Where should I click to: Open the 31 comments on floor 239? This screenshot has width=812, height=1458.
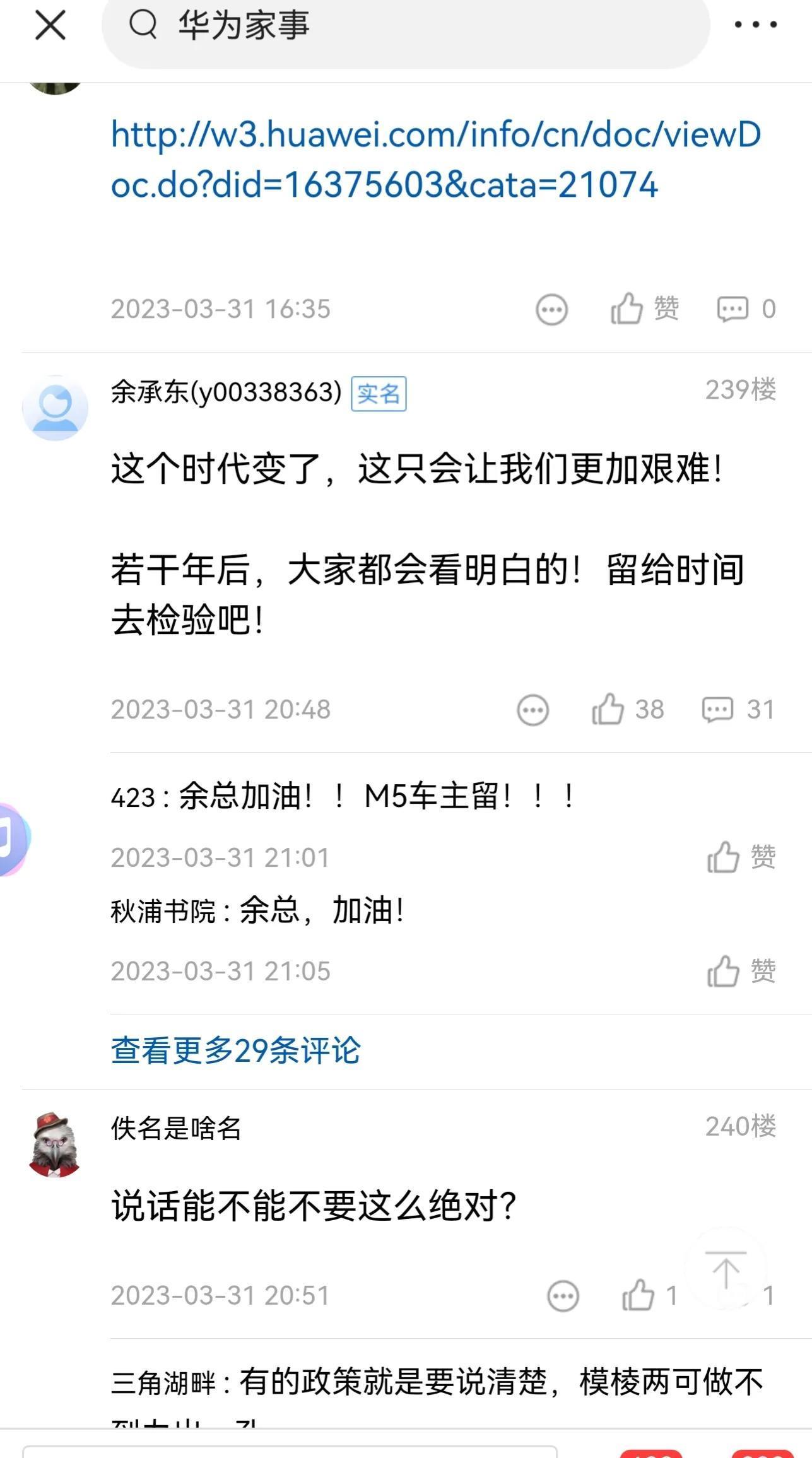point(737,709)
